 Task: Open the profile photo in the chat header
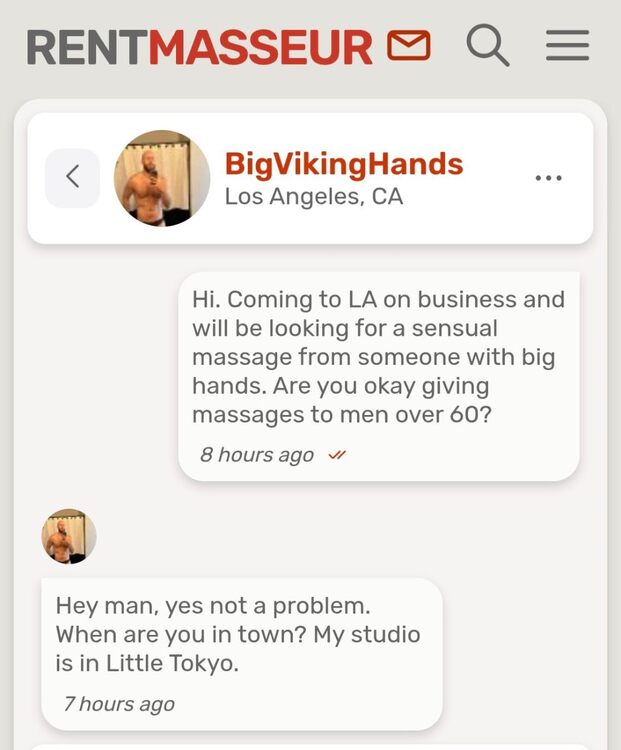coord(162,178)
